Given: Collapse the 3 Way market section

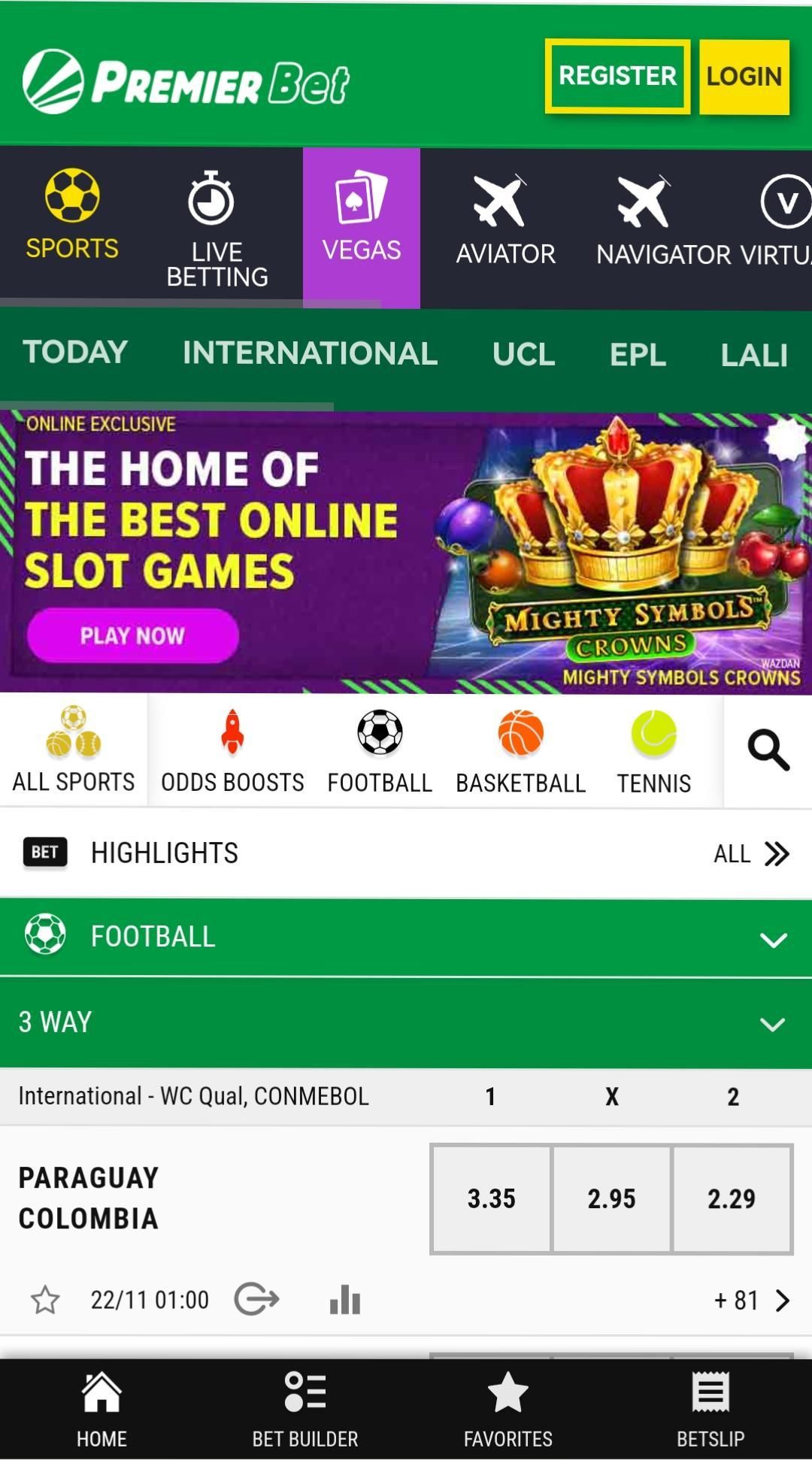Looking at the screenshot, I should click(x=772, y=1023).
